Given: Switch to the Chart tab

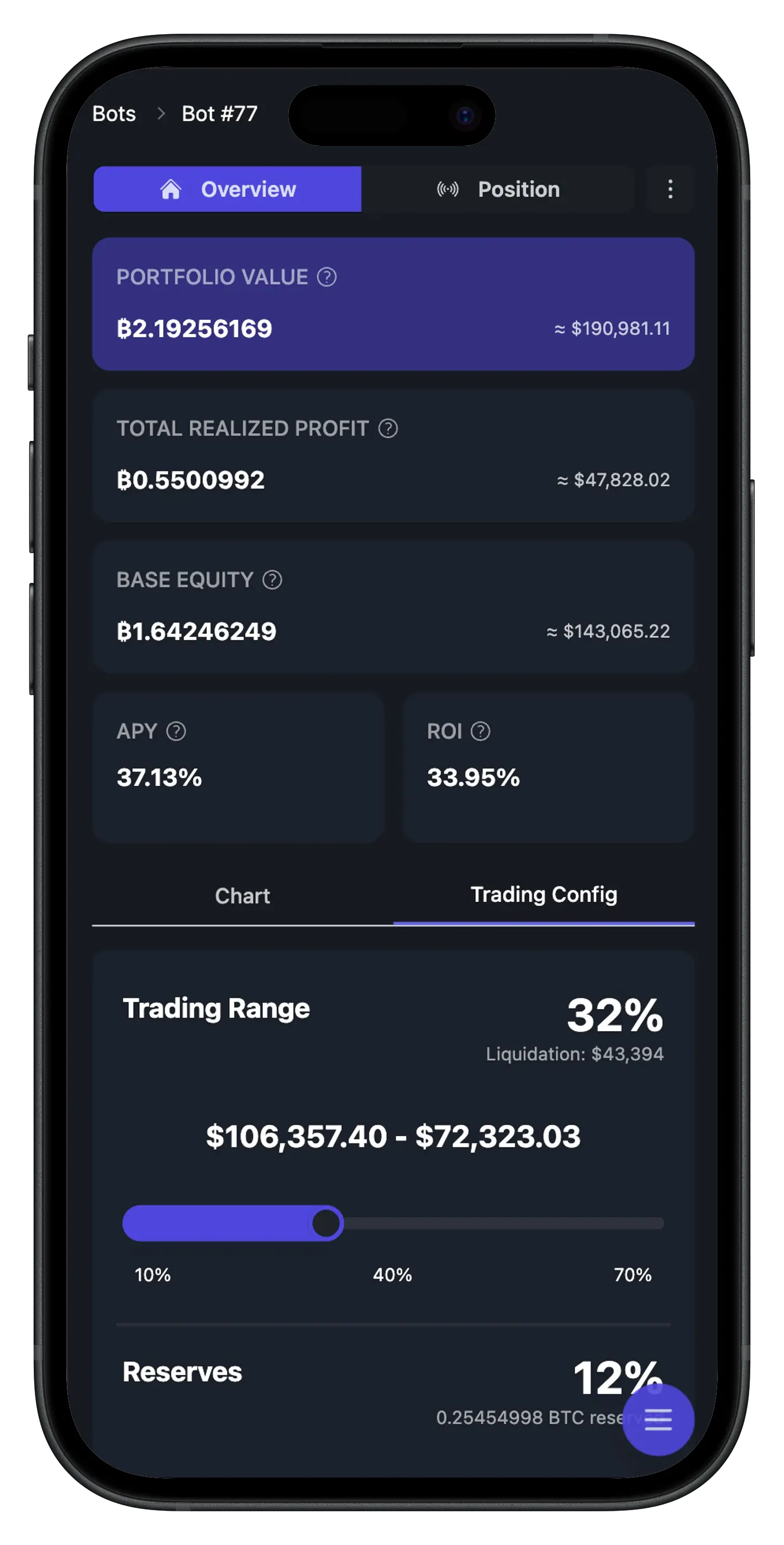Looking at the screenshot, I should pos(243,896).
